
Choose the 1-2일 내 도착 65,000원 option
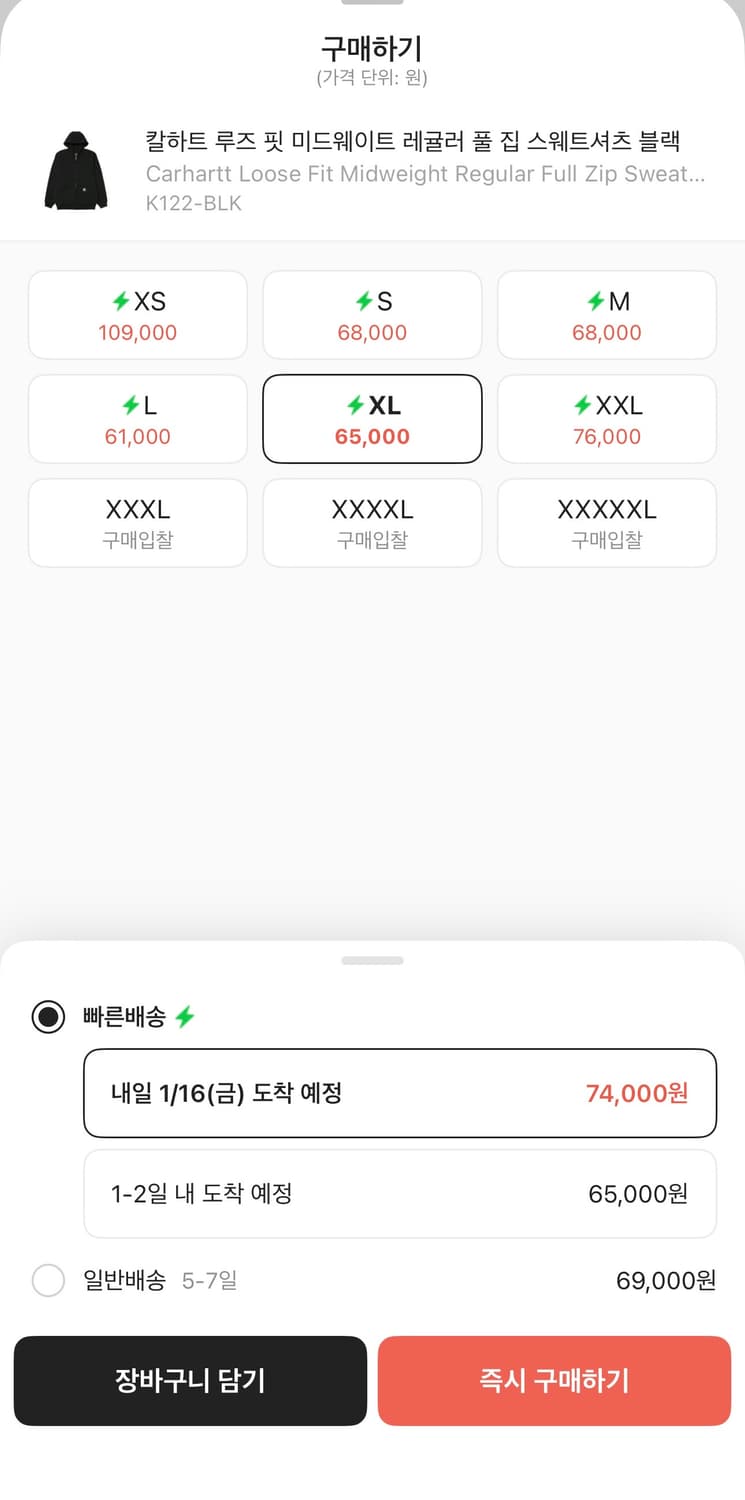point(400,1193)
